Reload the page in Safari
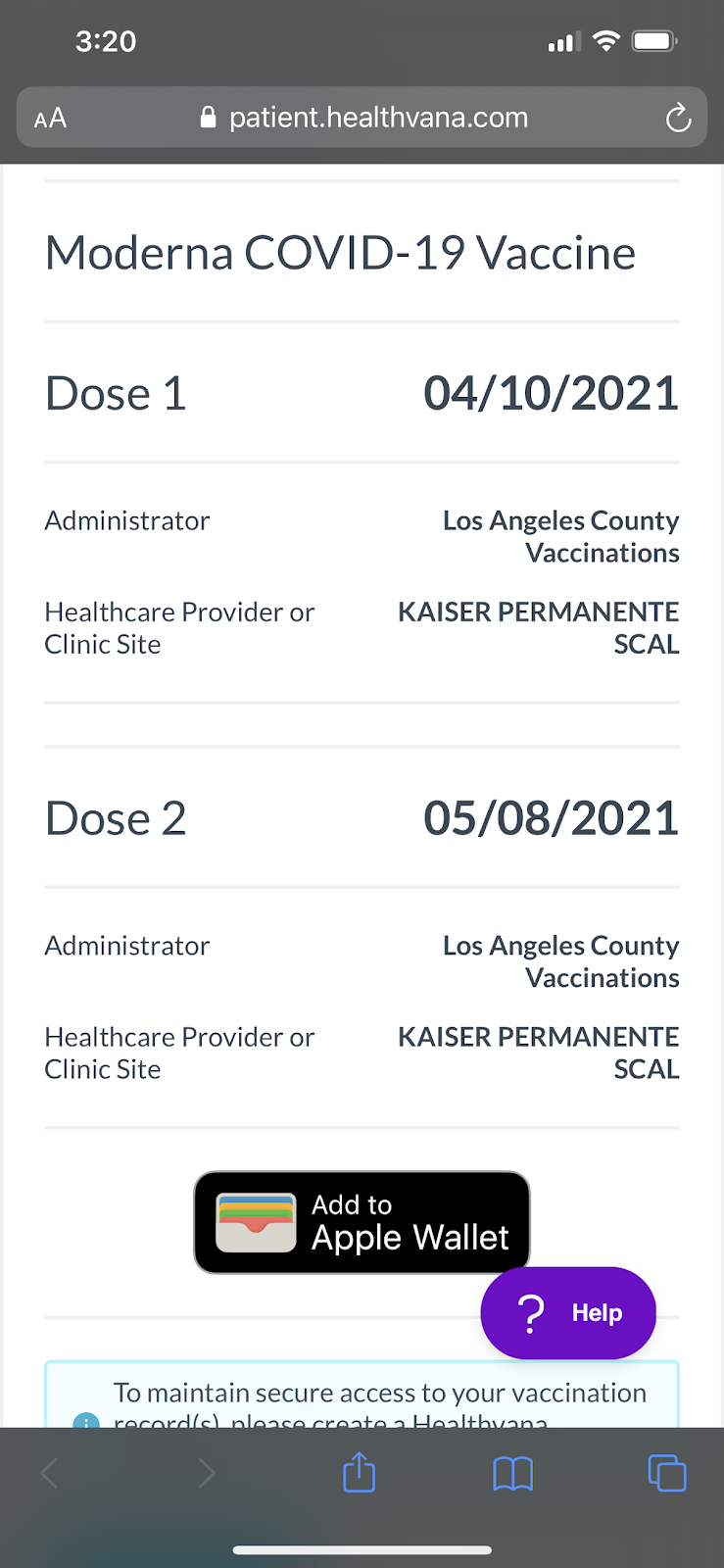This screenshot has height=1568, width=724. point(678,119)
